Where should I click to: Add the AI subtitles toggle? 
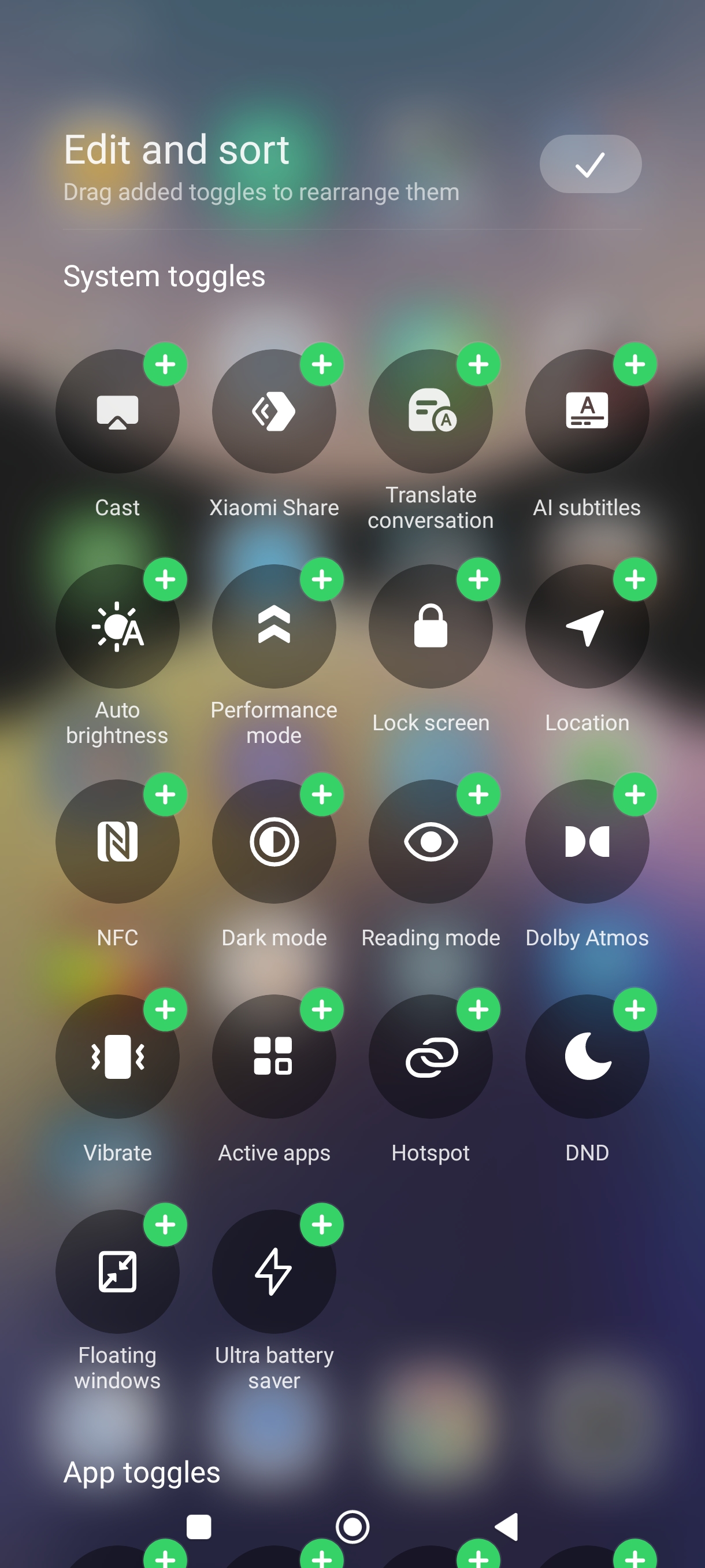634,365
